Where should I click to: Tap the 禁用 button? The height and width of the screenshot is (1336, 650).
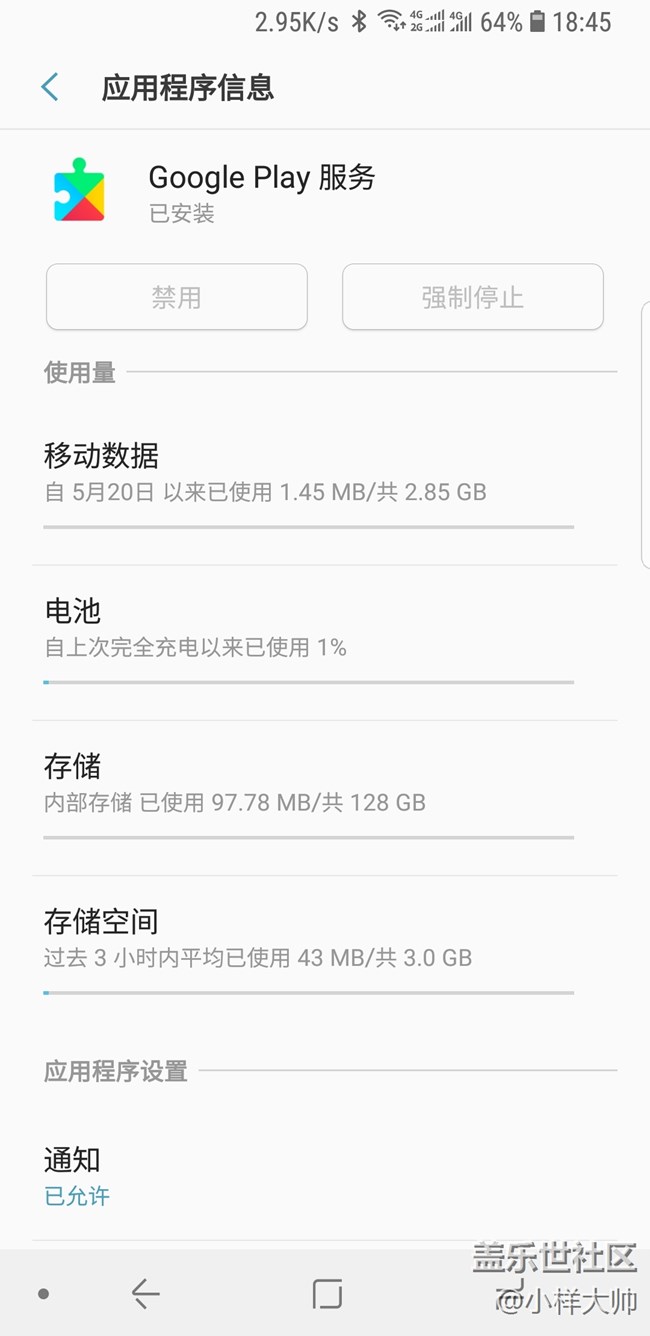click(176, 297)
